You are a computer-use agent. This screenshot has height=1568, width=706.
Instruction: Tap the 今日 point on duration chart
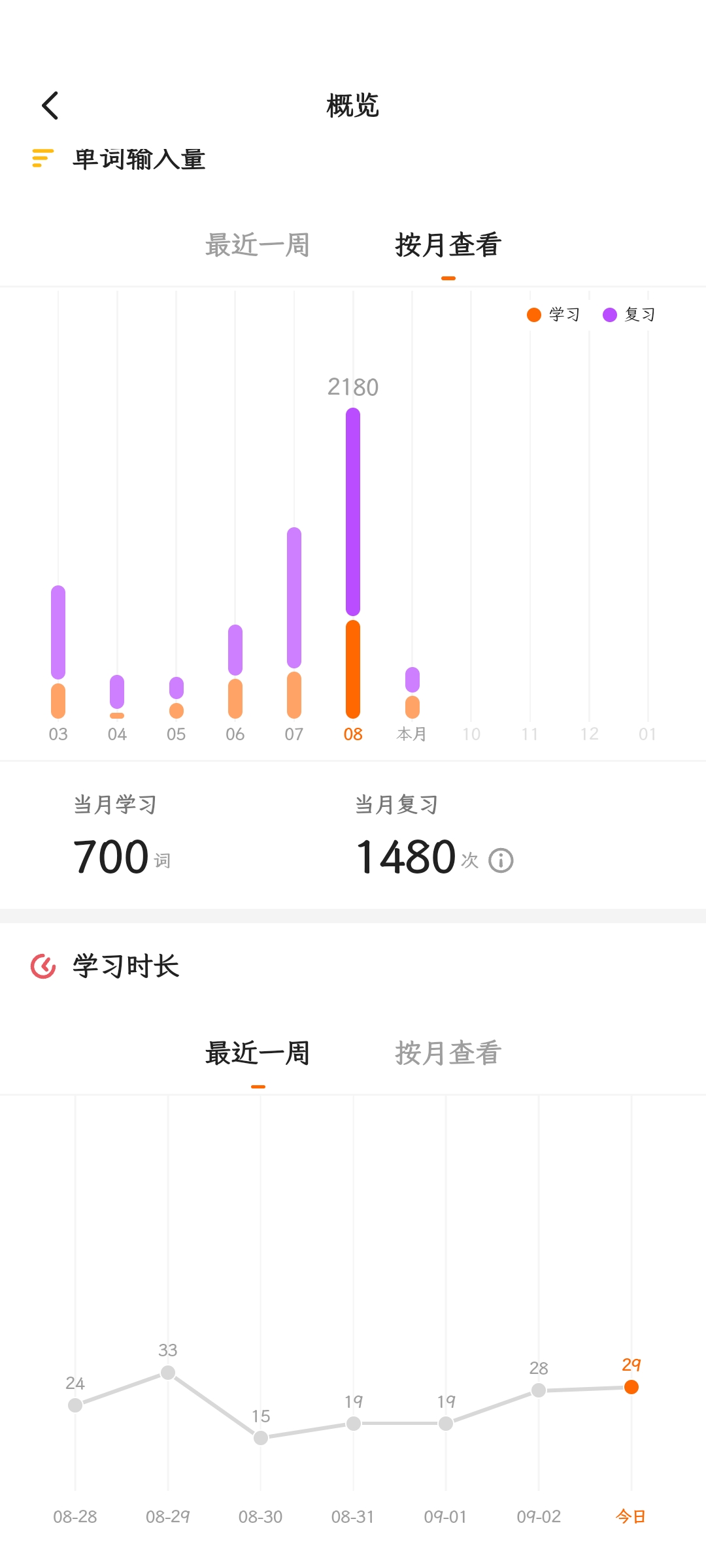pyautogui.click(x=631, y=1387)
